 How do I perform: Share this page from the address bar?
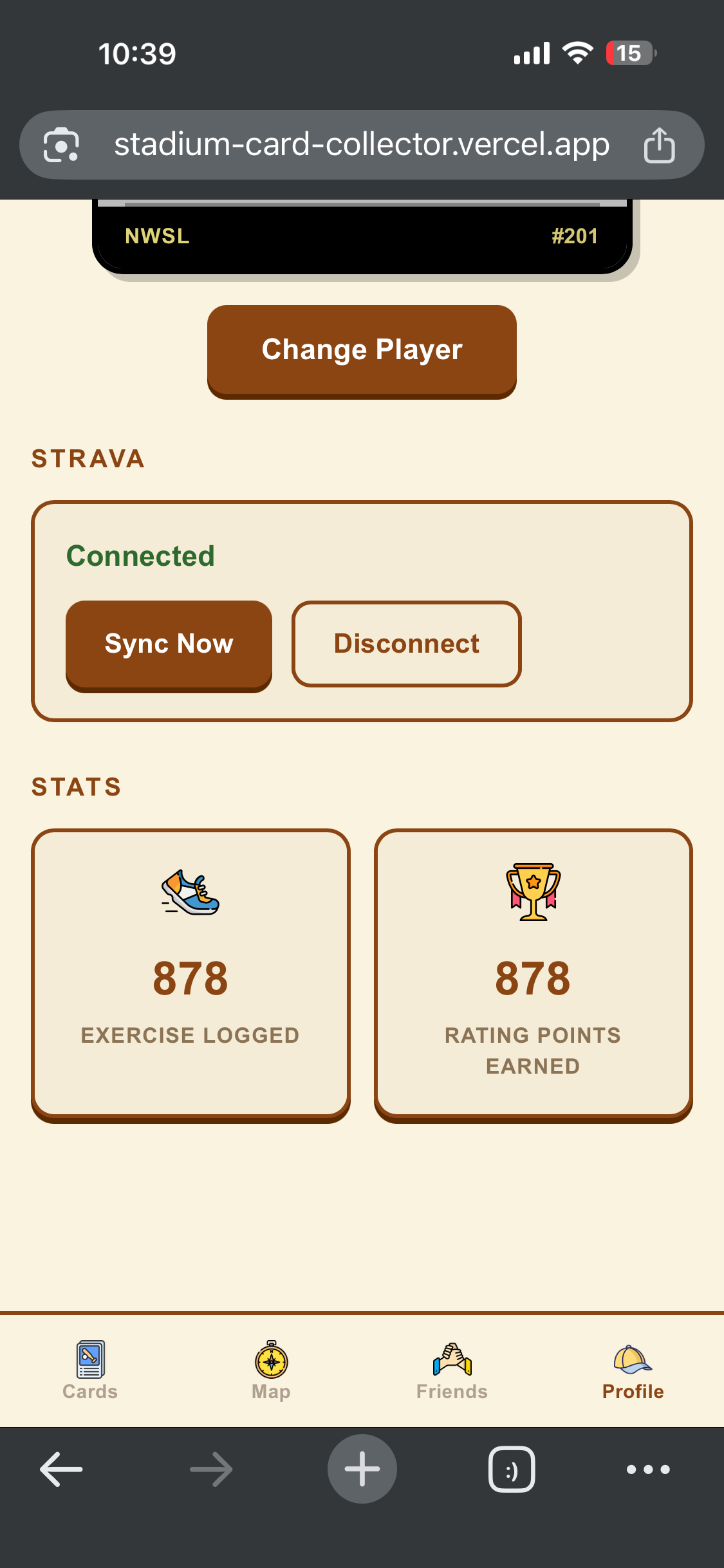coord(660,145)
